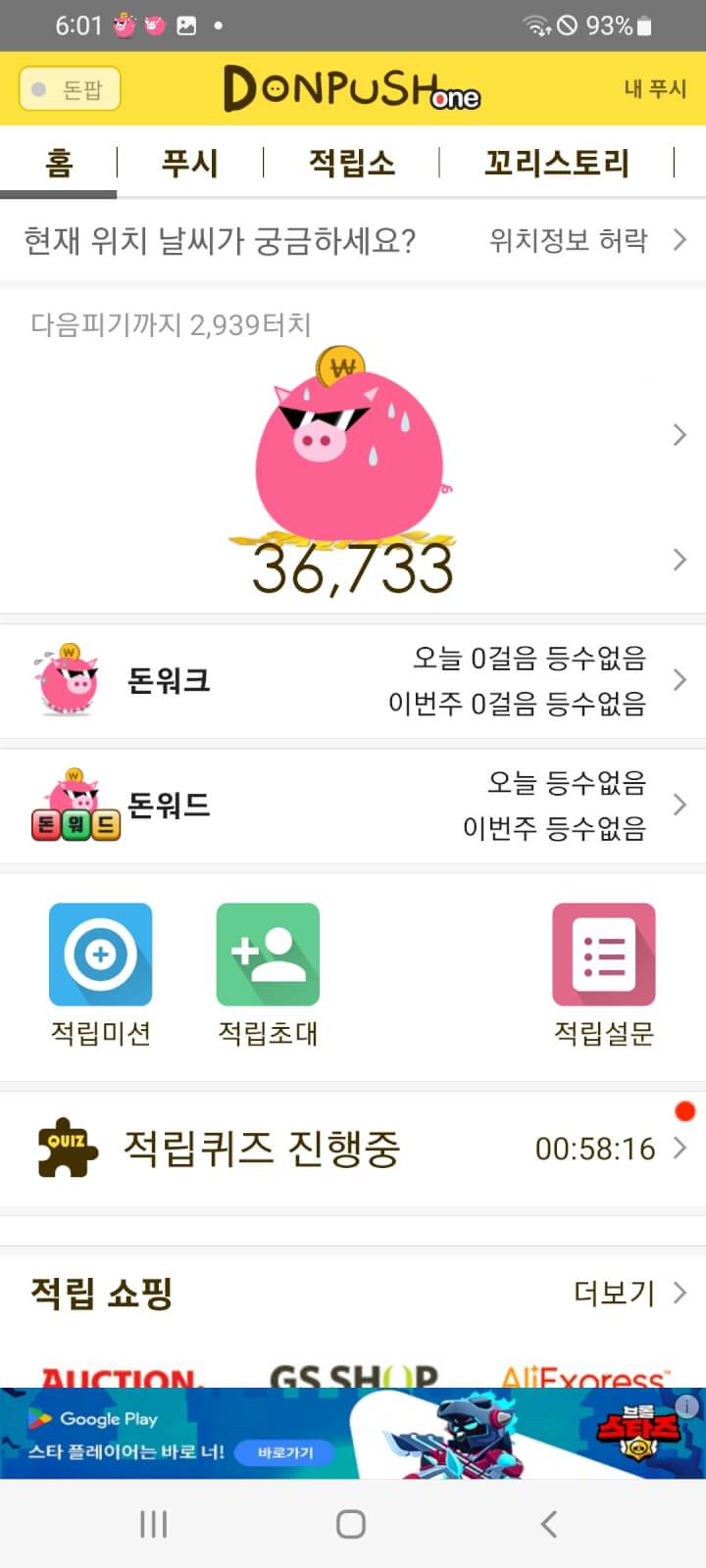Open the 36,733 points balance
This screenshot has height=1568, width=706.
pos(353,568)
